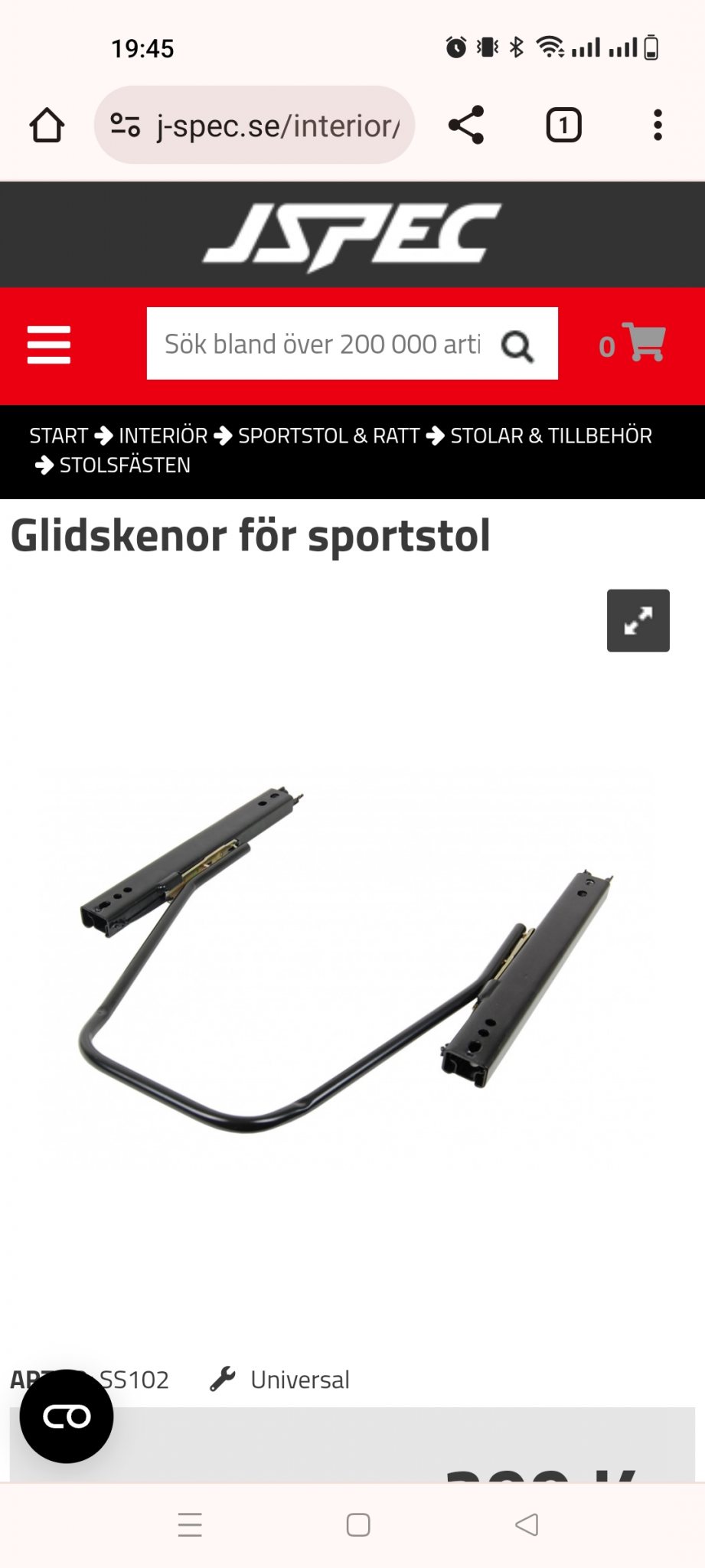Open the SPORTSTOL & RATT breadcrumb

coord(328,436)
